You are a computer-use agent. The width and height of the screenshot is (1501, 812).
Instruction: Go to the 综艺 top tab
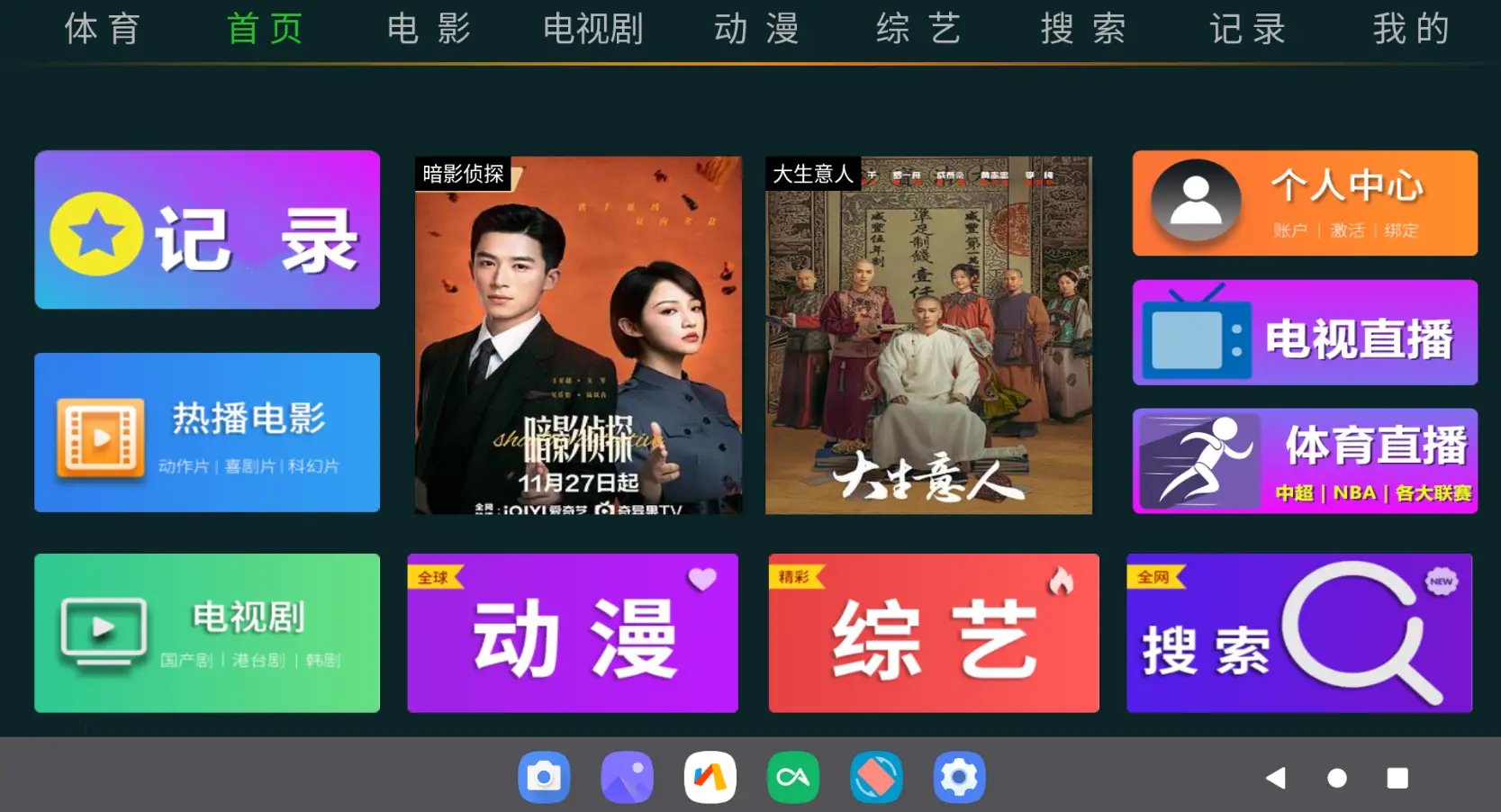918,29
